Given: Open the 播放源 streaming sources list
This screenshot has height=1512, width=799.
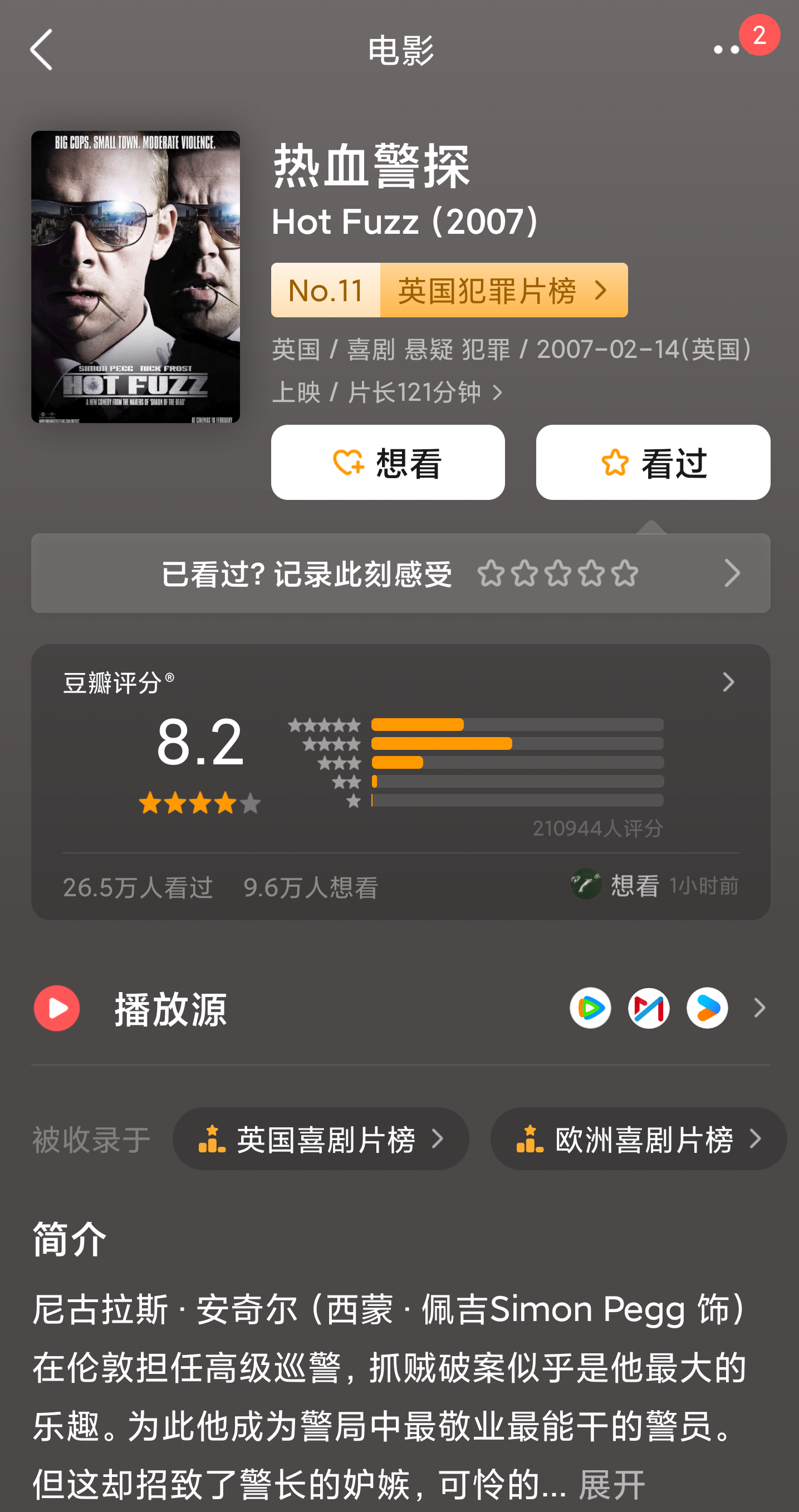Looking at the screenshot, I should pos(400,1008).
